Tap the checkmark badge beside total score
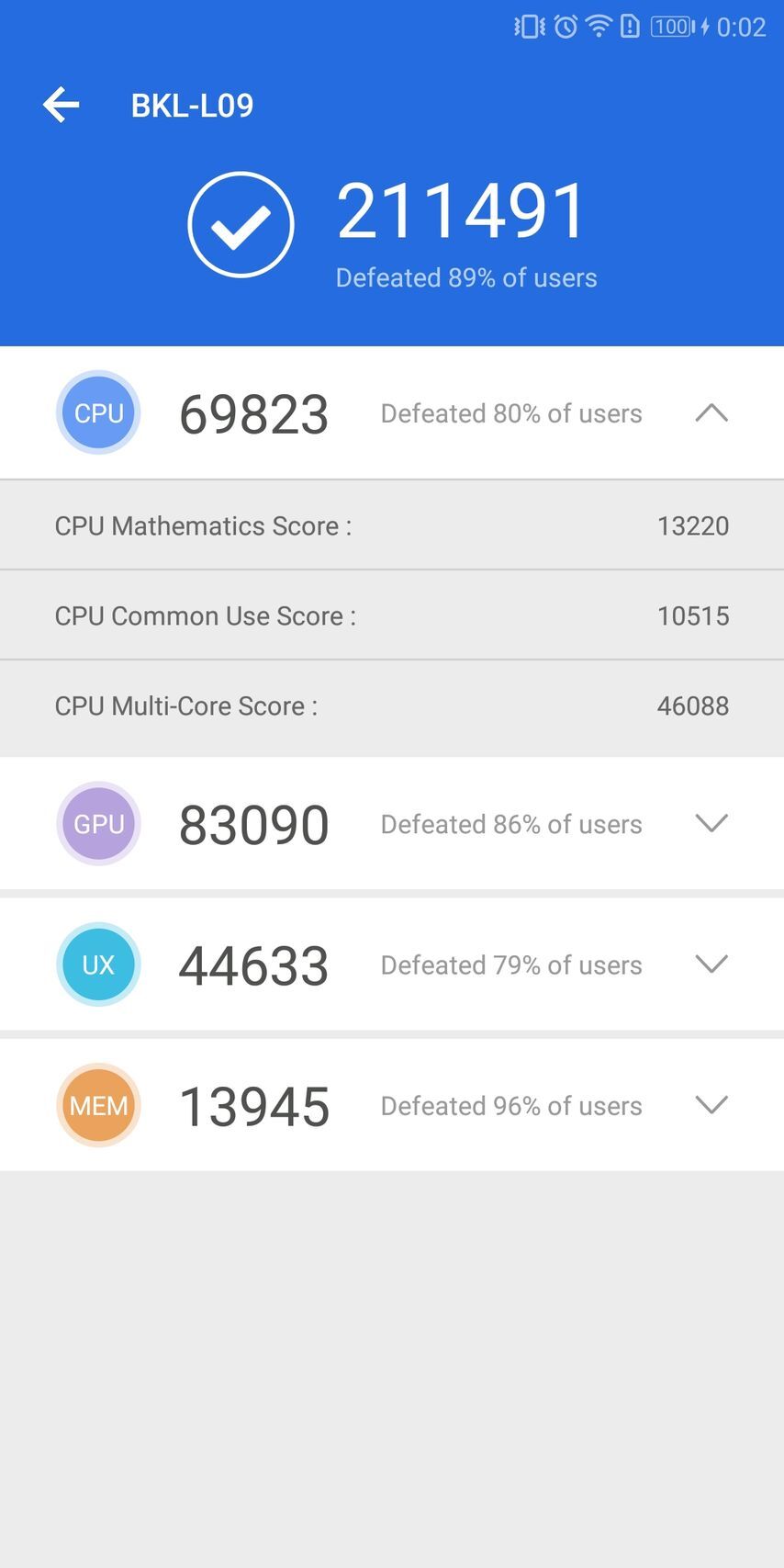784x1568 pixels. pos(240,223)
